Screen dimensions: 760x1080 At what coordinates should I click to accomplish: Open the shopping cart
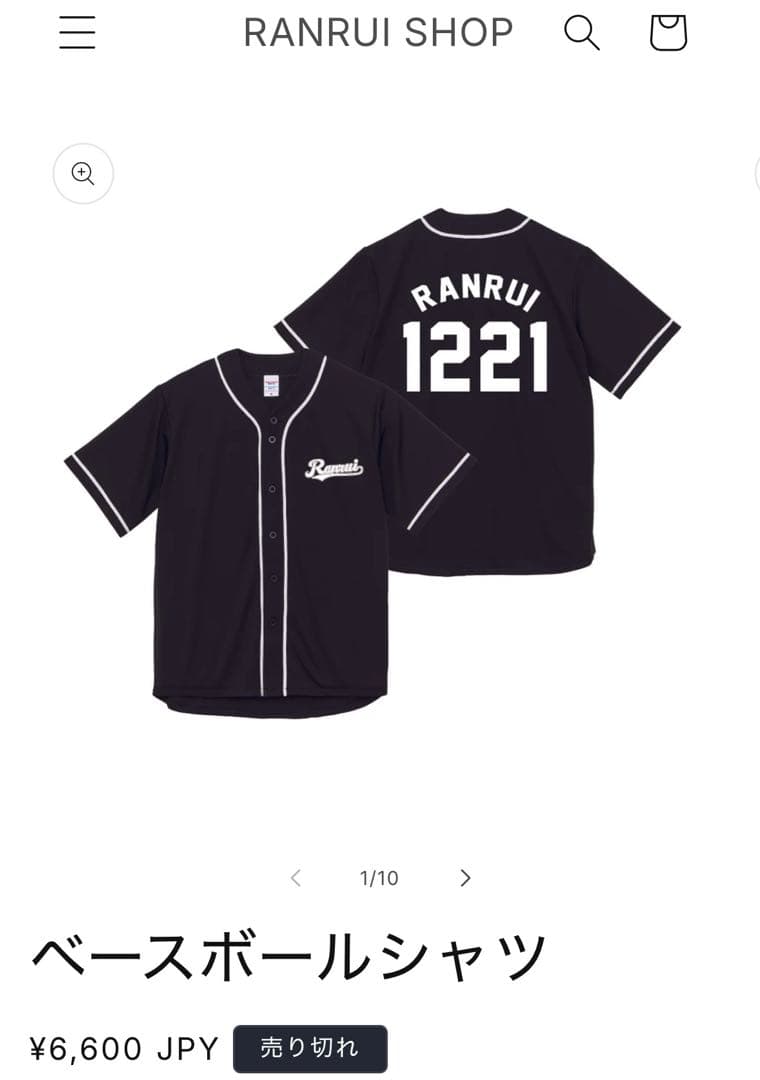668,33
